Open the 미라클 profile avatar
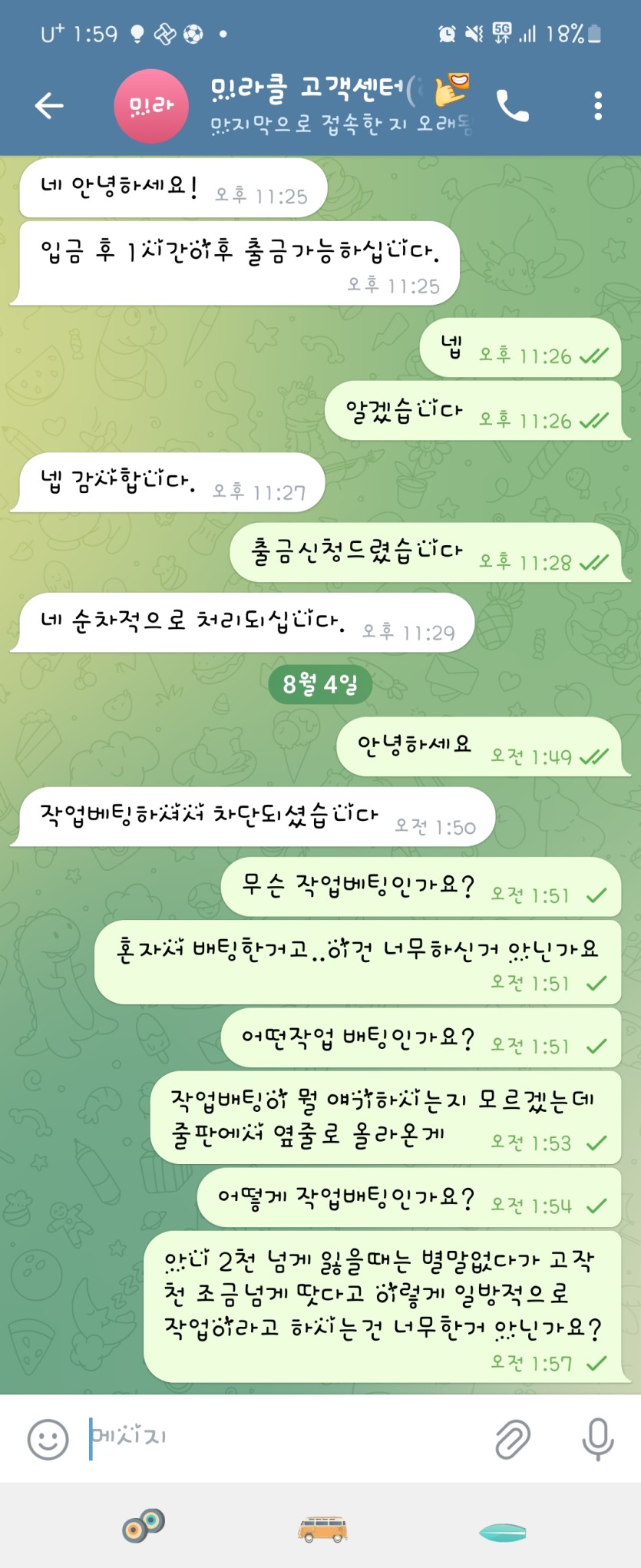 (150, 106)
